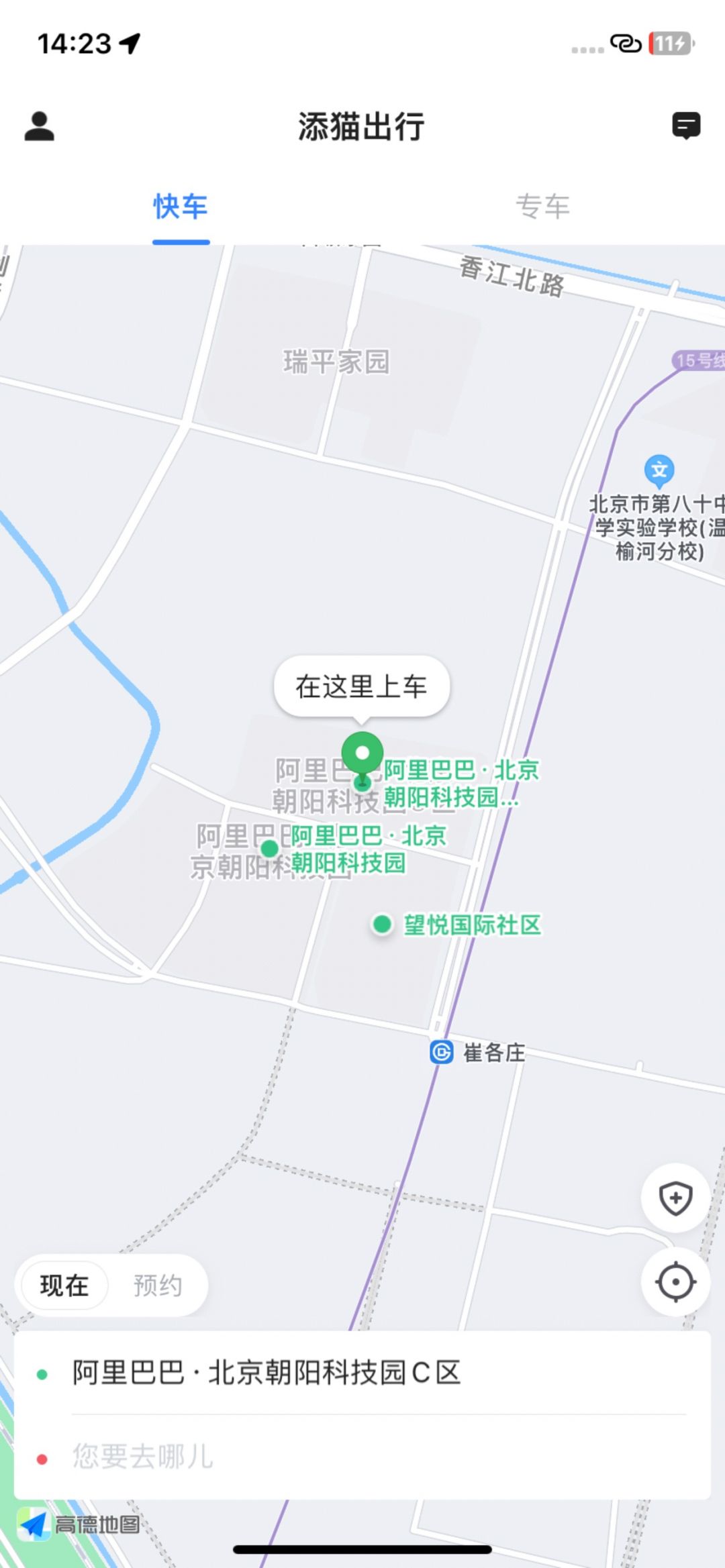The height and width of the screenshot is (1568, 725).
Task: Edit pickup point 阿里巴巴·北京朝阳科技园C区
Action: [x=267, y=1373]
